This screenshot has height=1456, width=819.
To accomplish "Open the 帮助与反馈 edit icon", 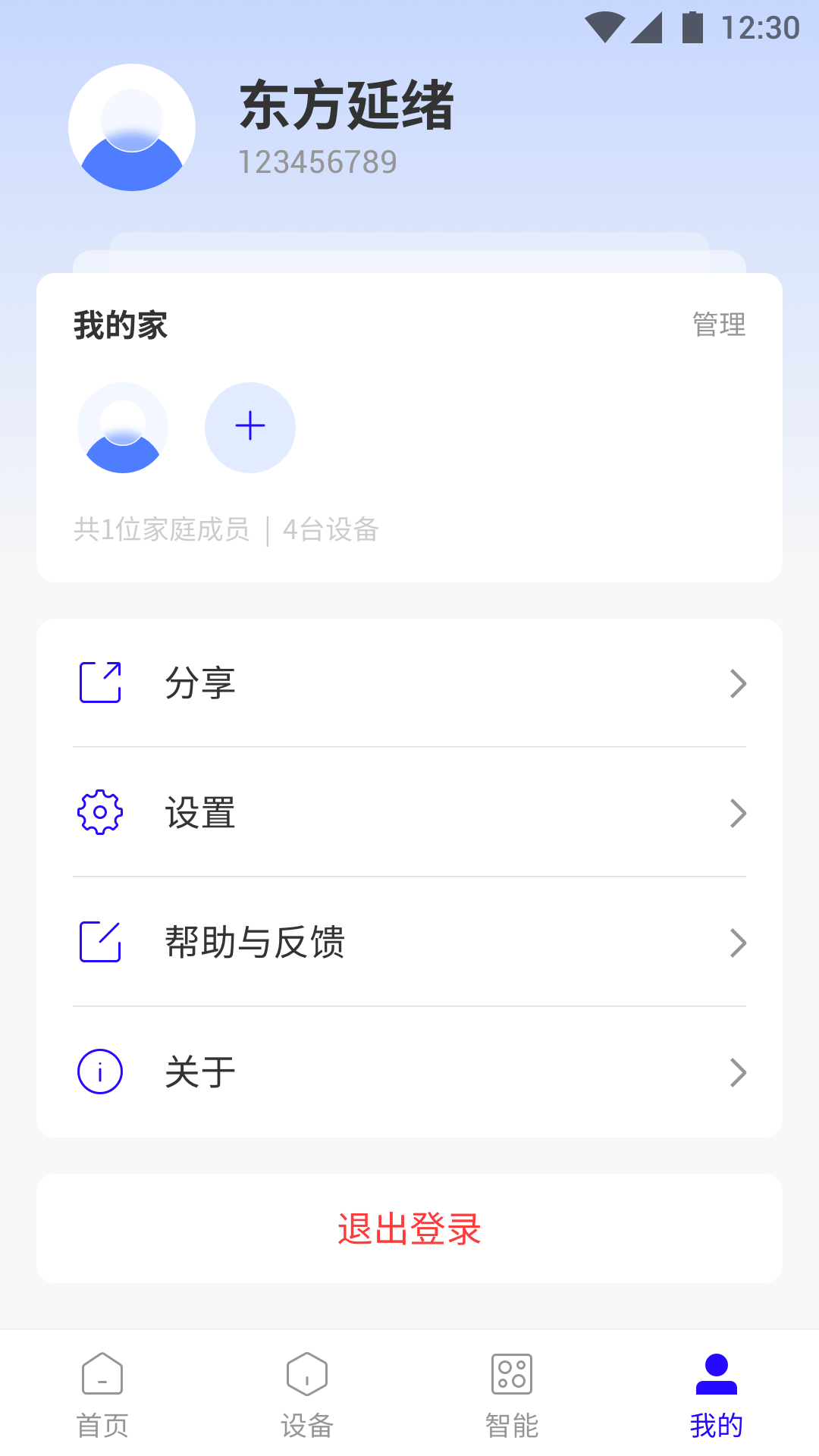I will coord(99,942).
